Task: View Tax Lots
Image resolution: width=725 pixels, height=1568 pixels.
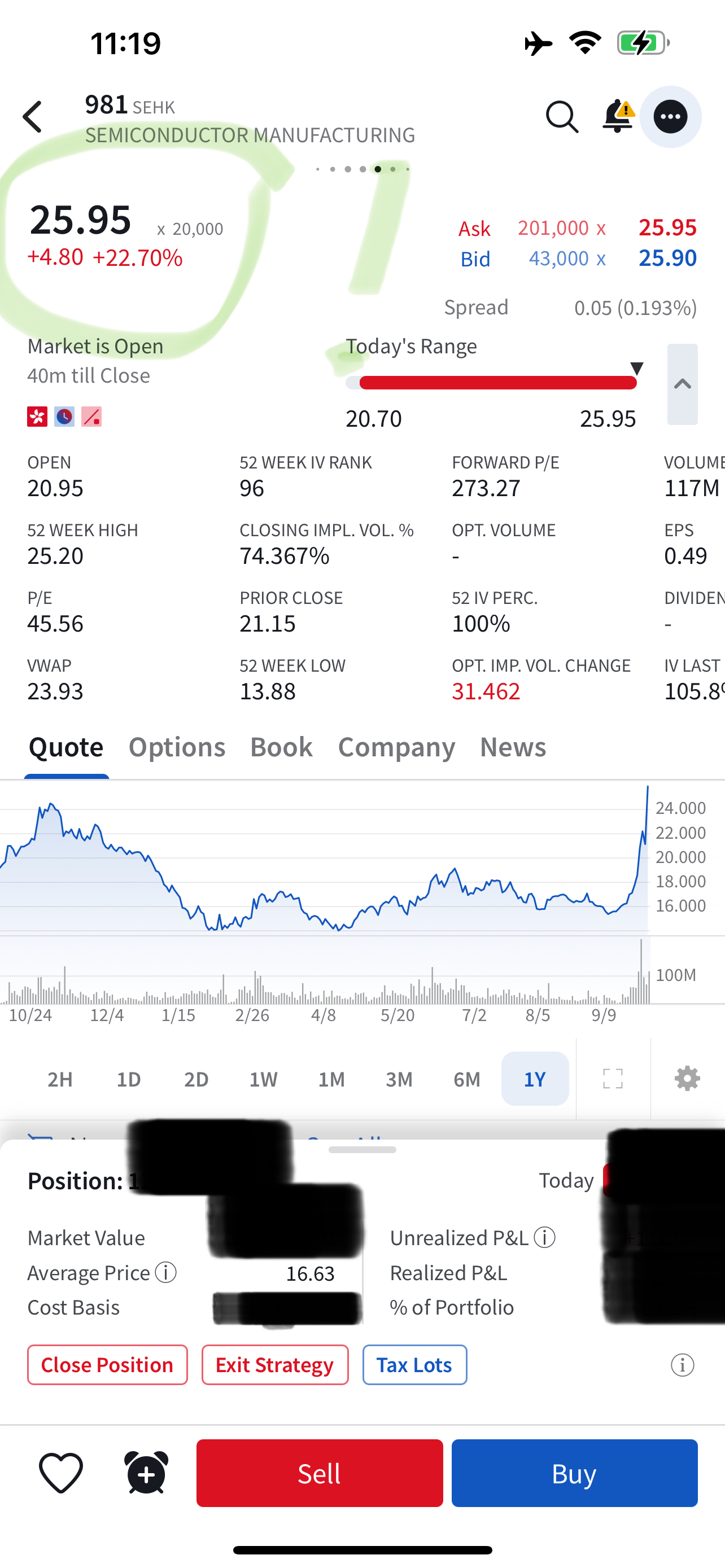Action: point(414,1365)
